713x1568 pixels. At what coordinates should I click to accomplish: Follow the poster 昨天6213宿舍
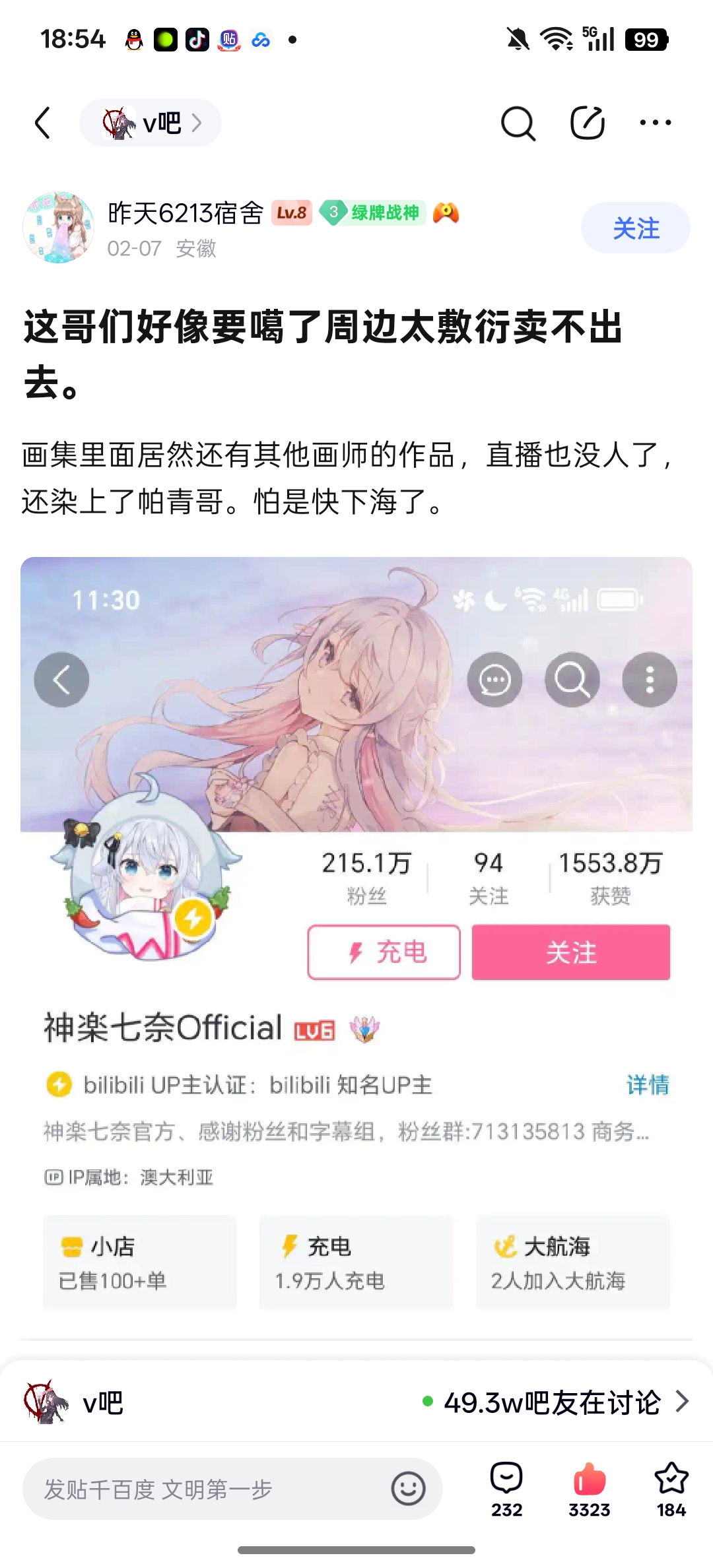click(635, 228)
